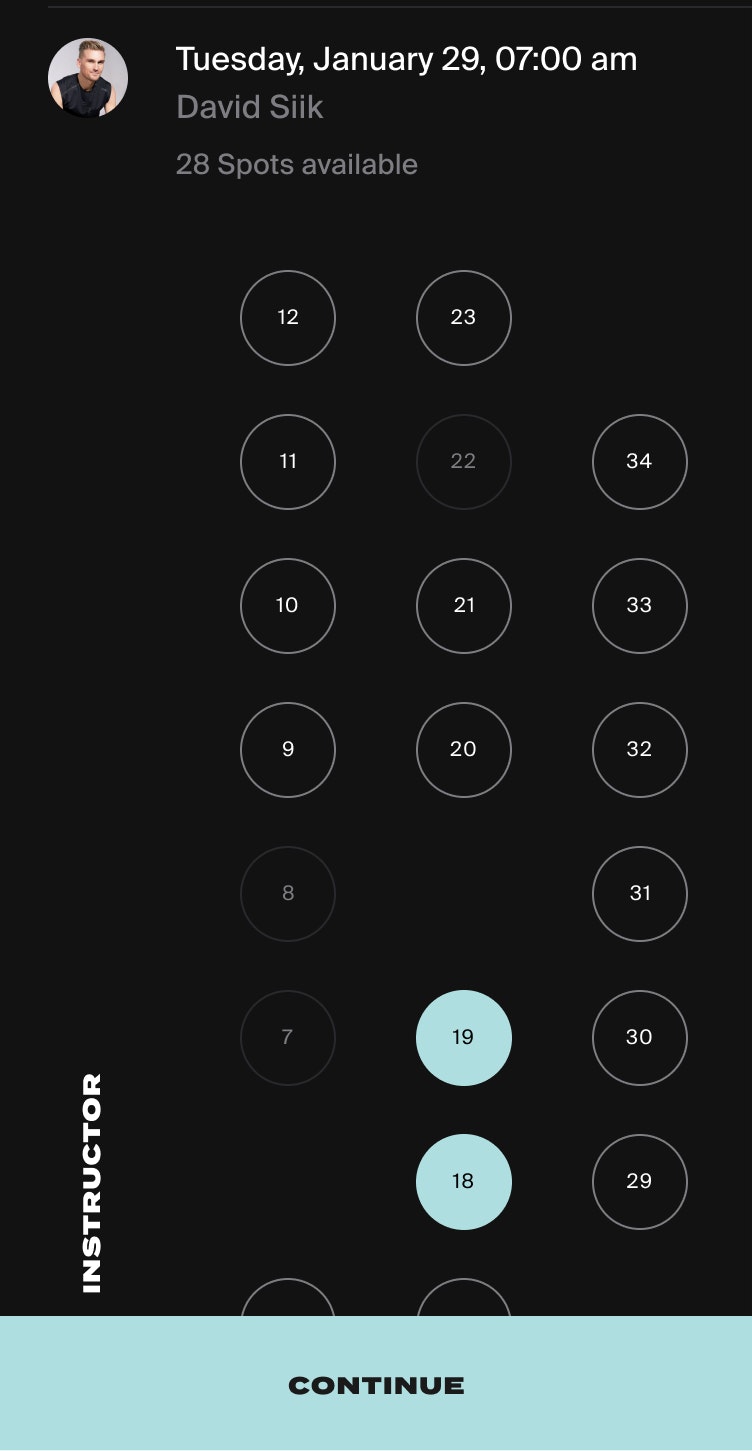Pick spot 11
Screen dimensions: 752x1451
288,462
